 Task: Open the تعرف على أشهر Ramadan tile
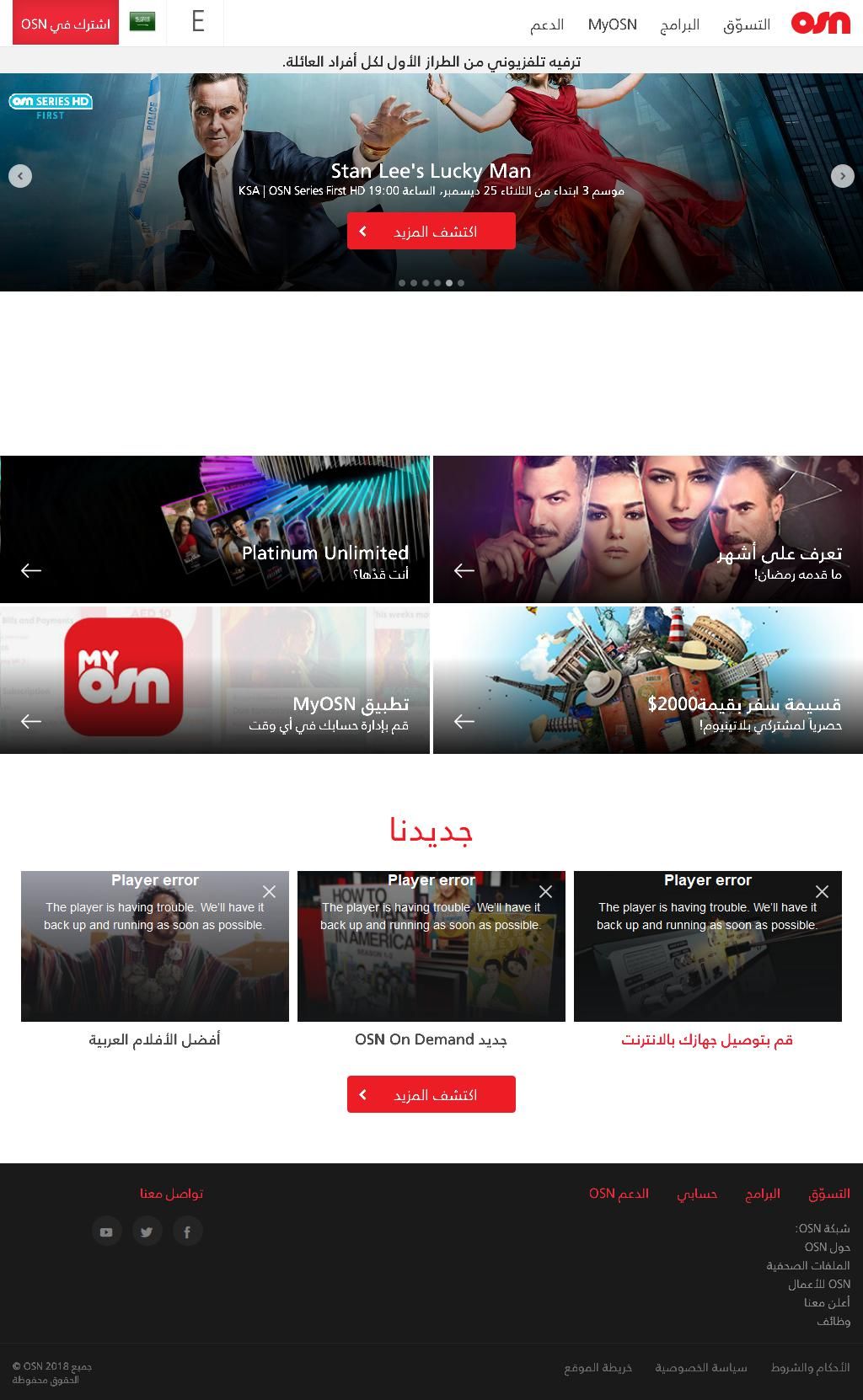(648, 529)
